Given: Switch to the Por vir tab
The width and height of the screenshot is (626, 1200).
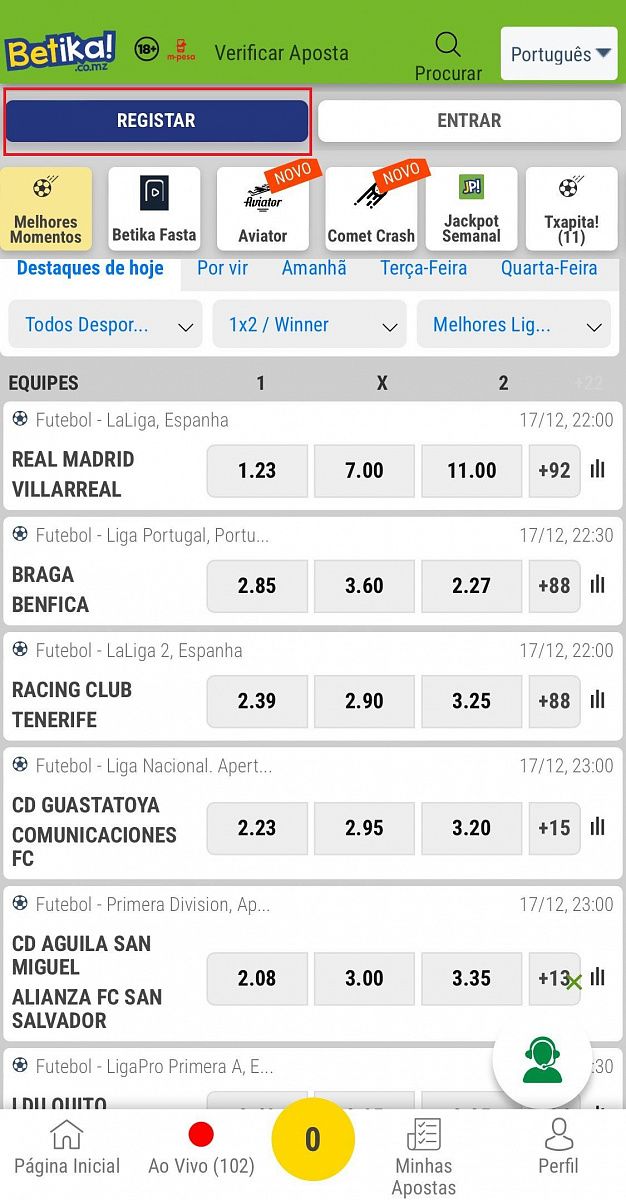Looking at the screenshot, I should pyautogui.click(x=222, y=268).
